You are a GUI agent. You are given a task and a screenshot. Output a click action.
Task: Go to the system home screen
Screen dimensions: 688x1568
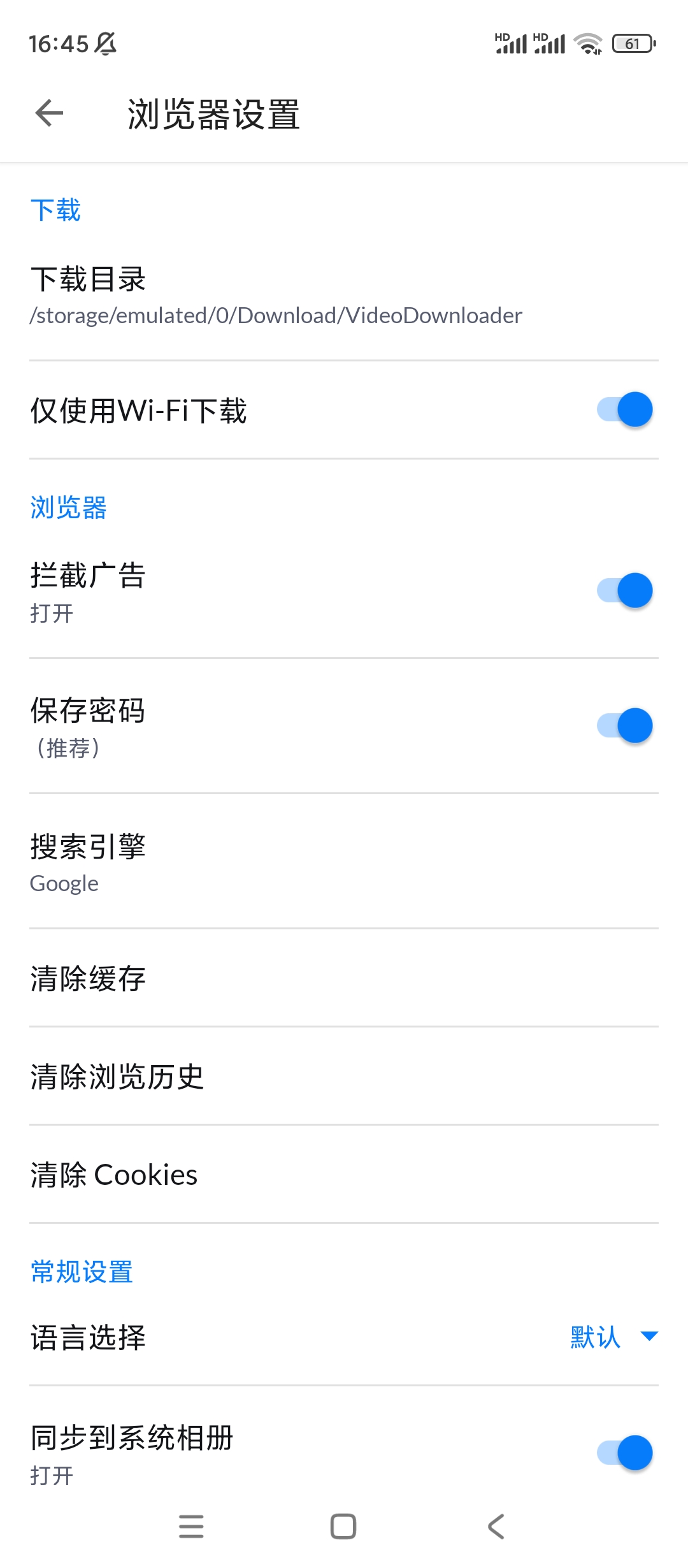(x=343, y=1527)
